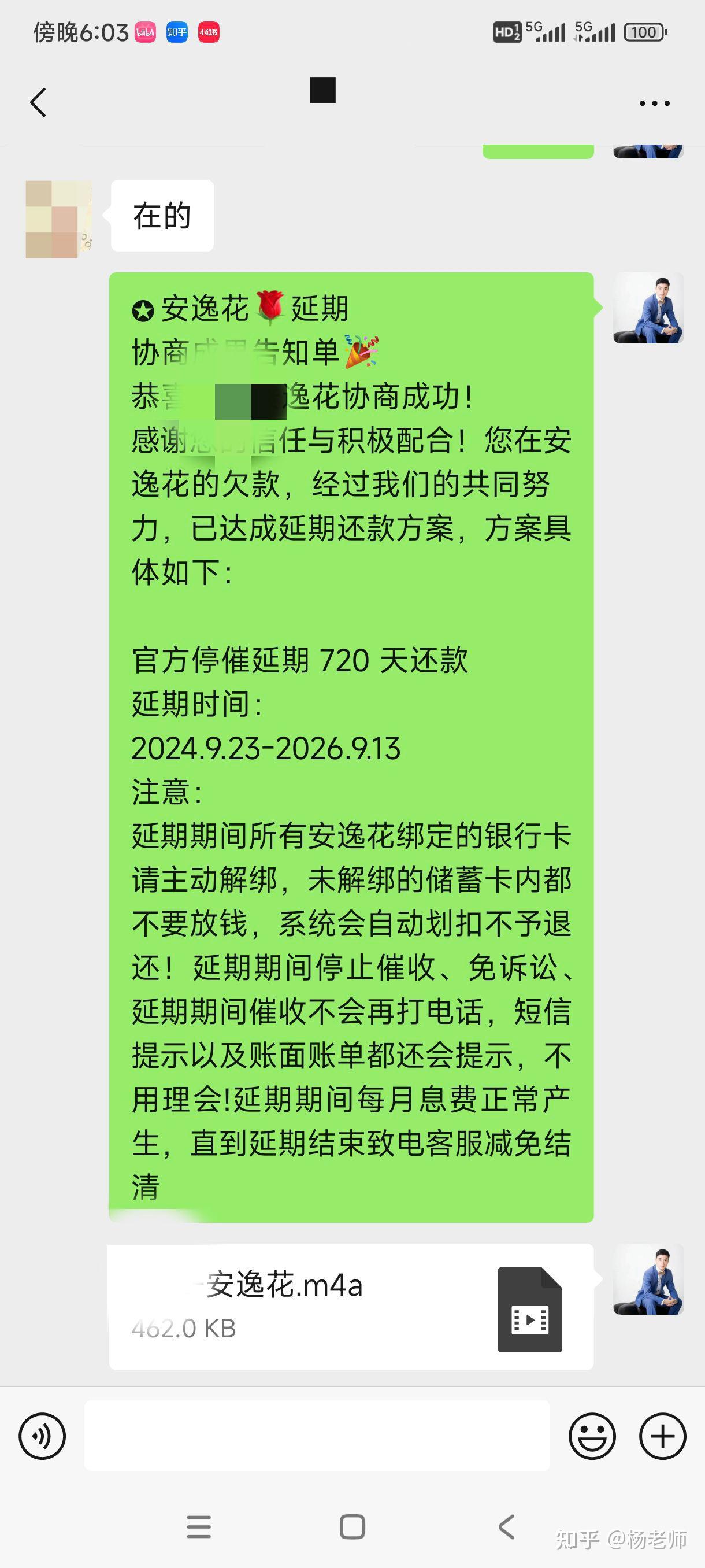705x1568 pixels.
Task: Open the three-dot chat menu
Action: [655, 103]
